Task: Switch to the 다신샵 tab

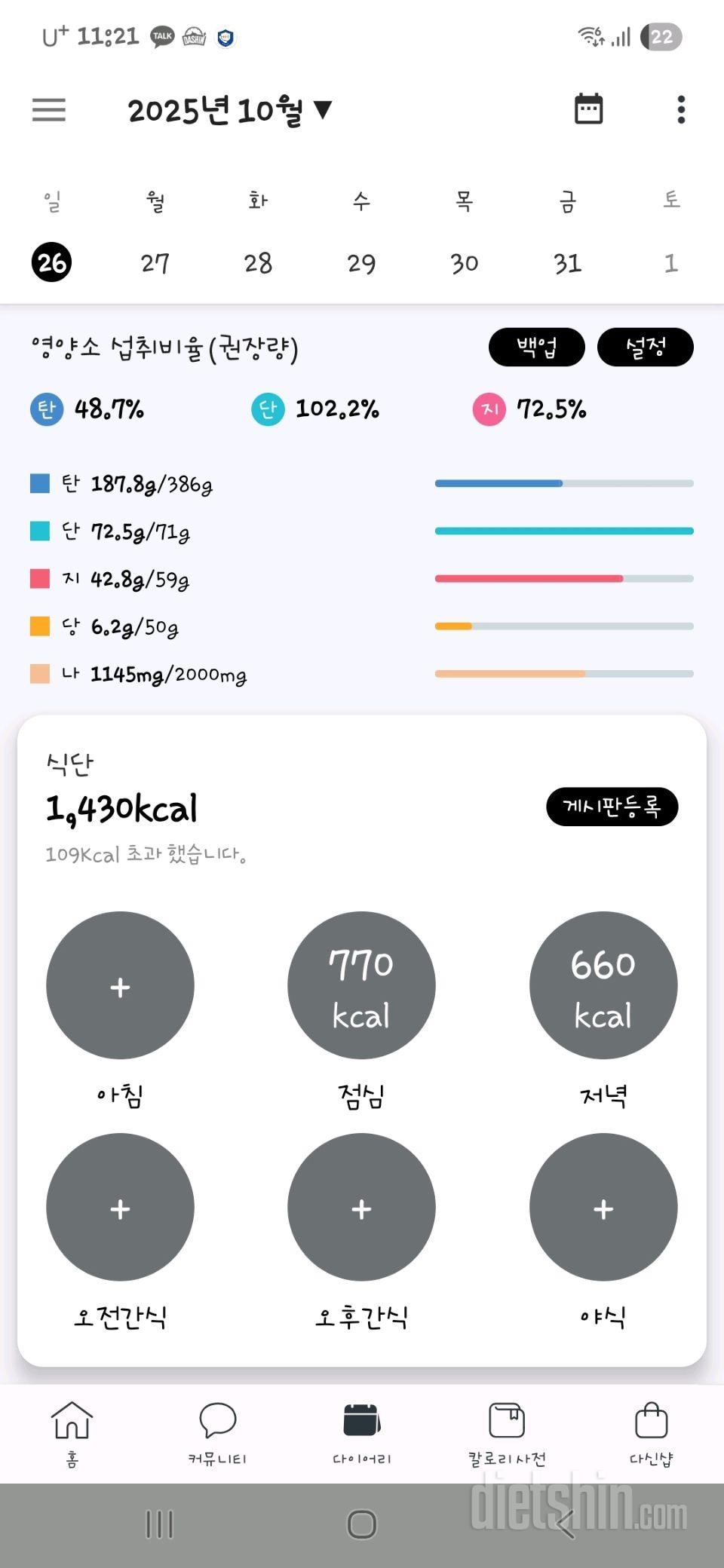Action: click(651, 1433)
